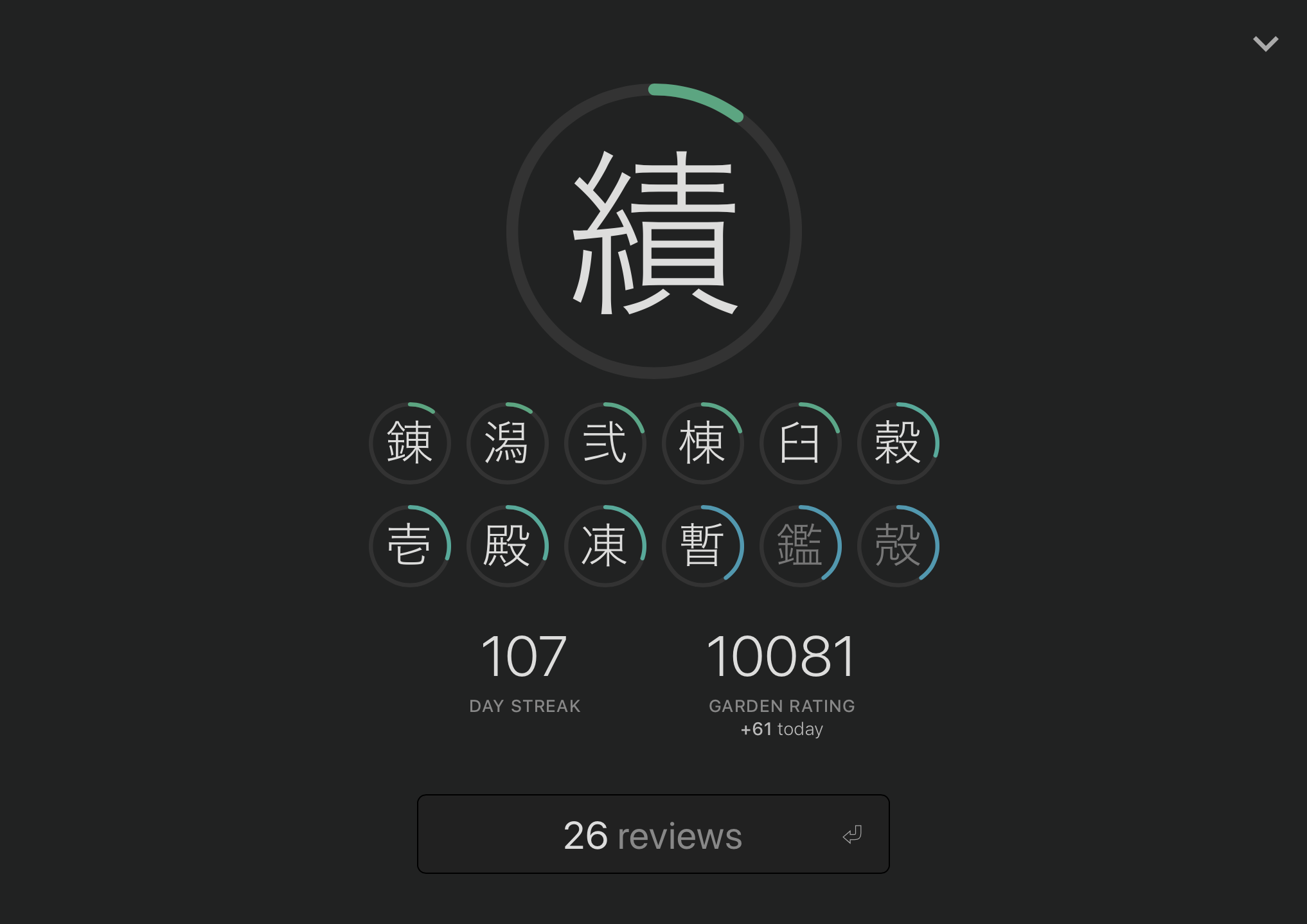
Task: Select the 穀 kanji circle
Action: (898, 443)
